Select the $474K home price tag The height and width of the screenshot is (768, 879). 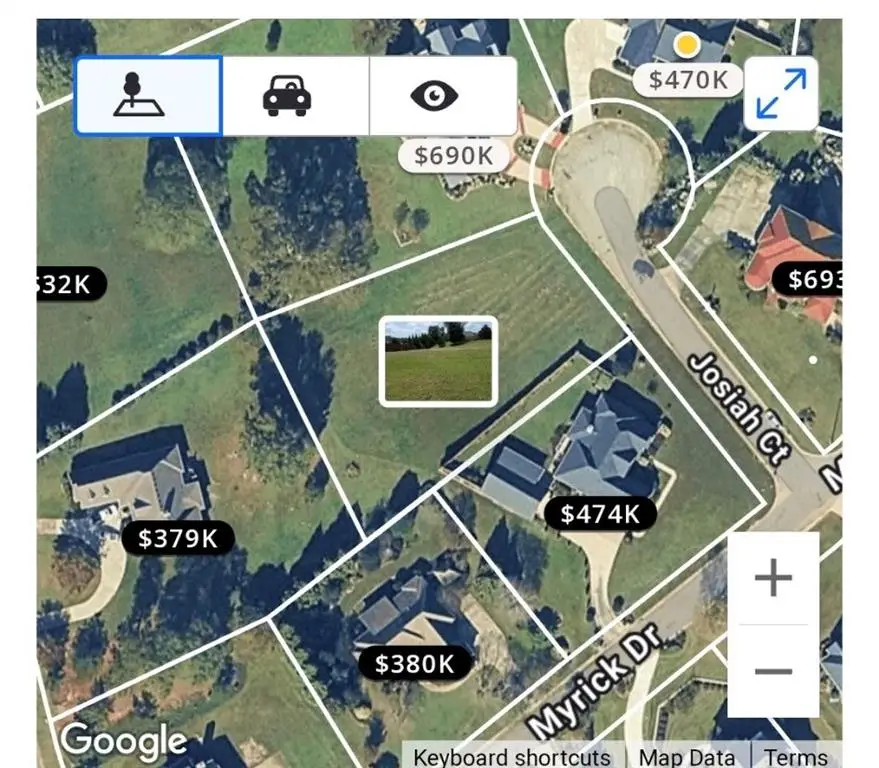pos(600,514)
